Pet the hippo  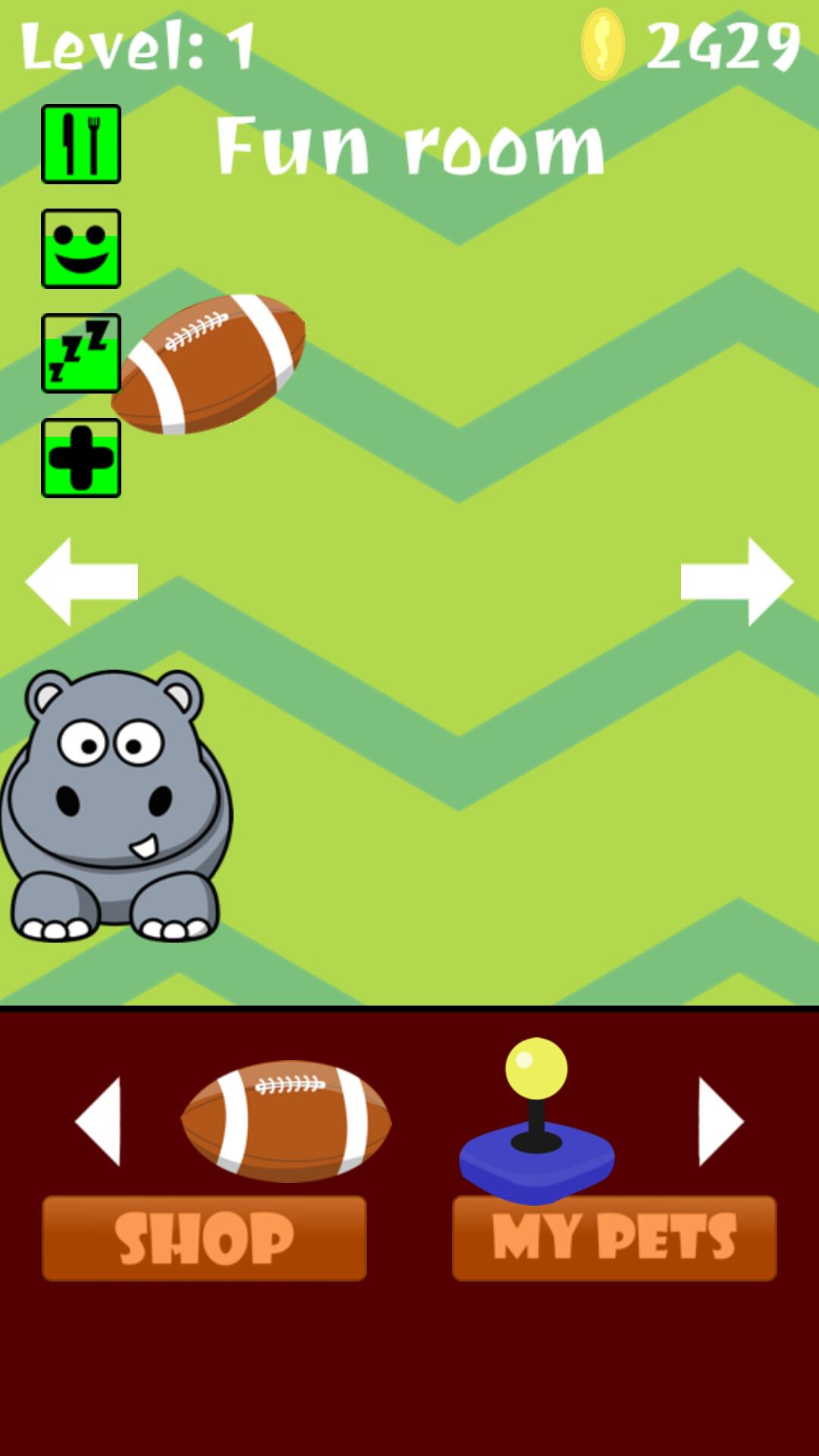115,805
